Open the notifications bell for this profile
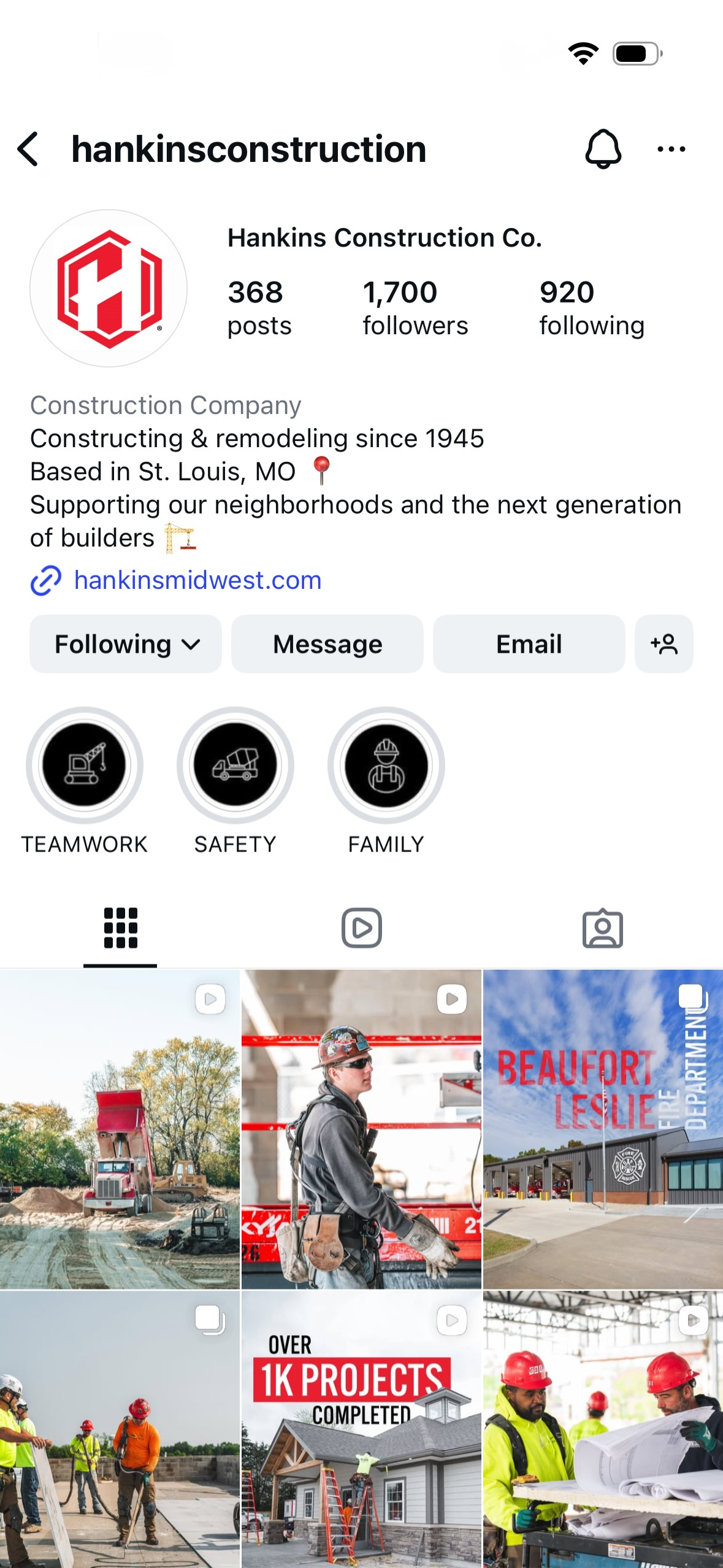Viewport: 723px width, 1568px height. coord(603,149)
